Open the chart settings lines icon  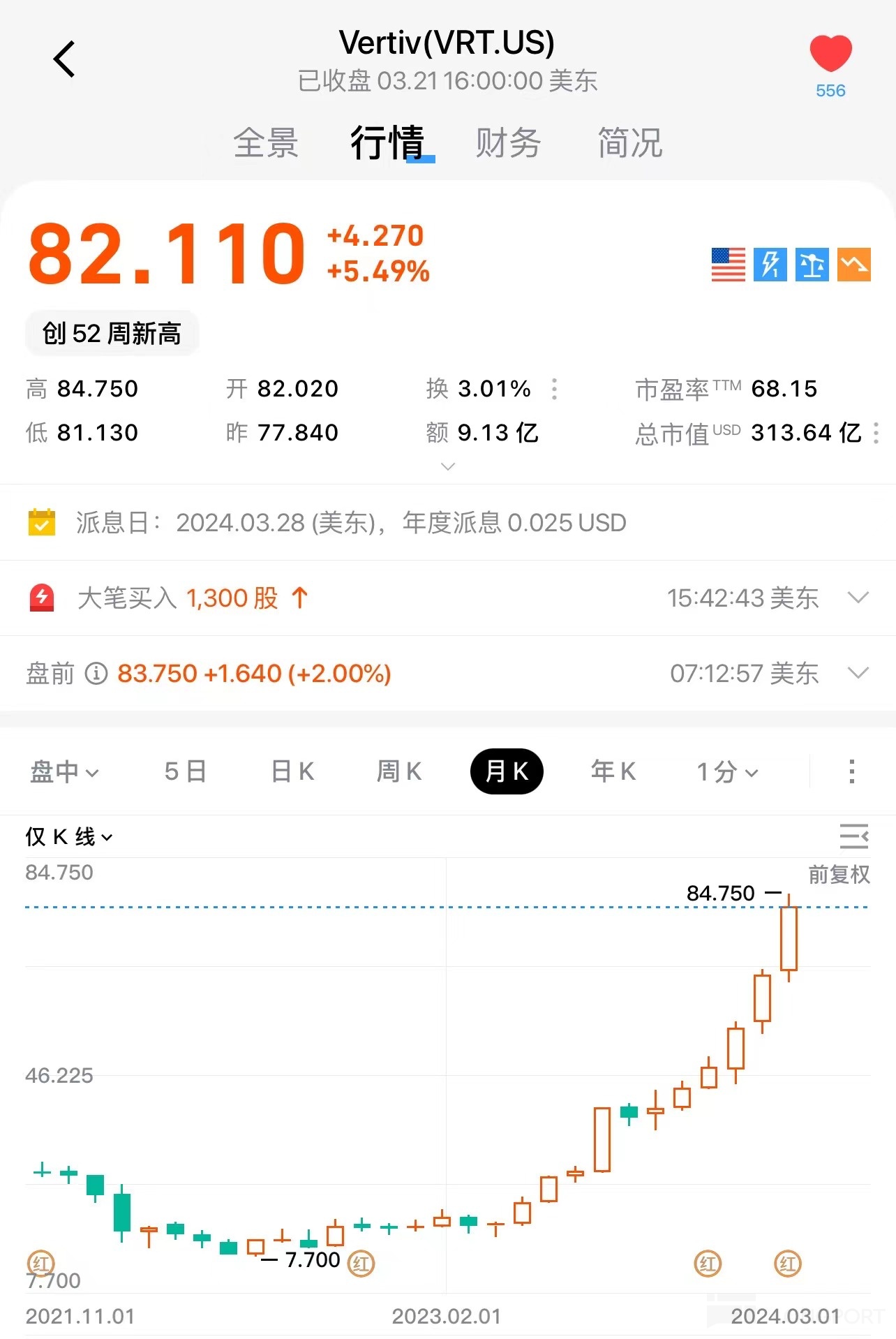tap(853, 836)
